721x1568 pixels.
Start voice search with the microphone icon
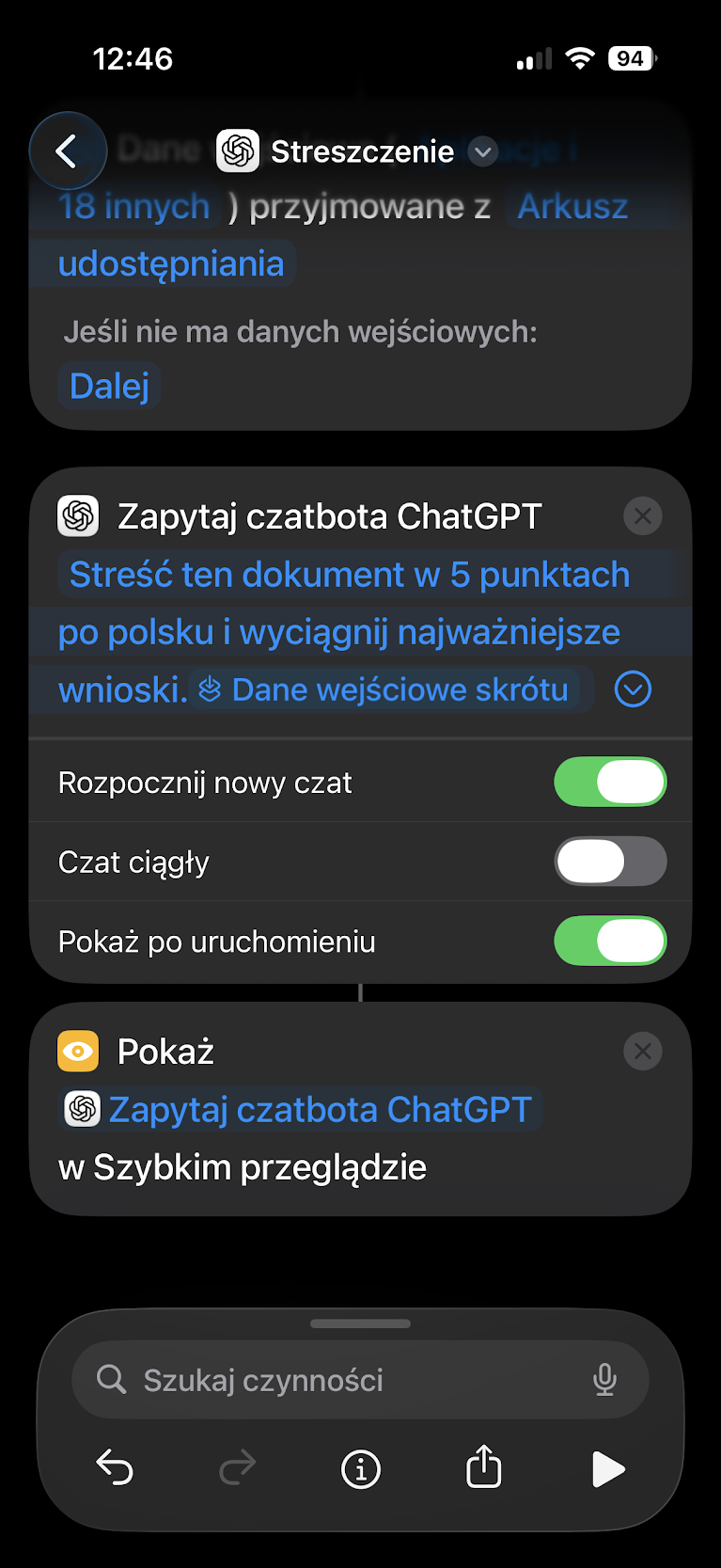pyautogui.click(x=604, y=1379)
